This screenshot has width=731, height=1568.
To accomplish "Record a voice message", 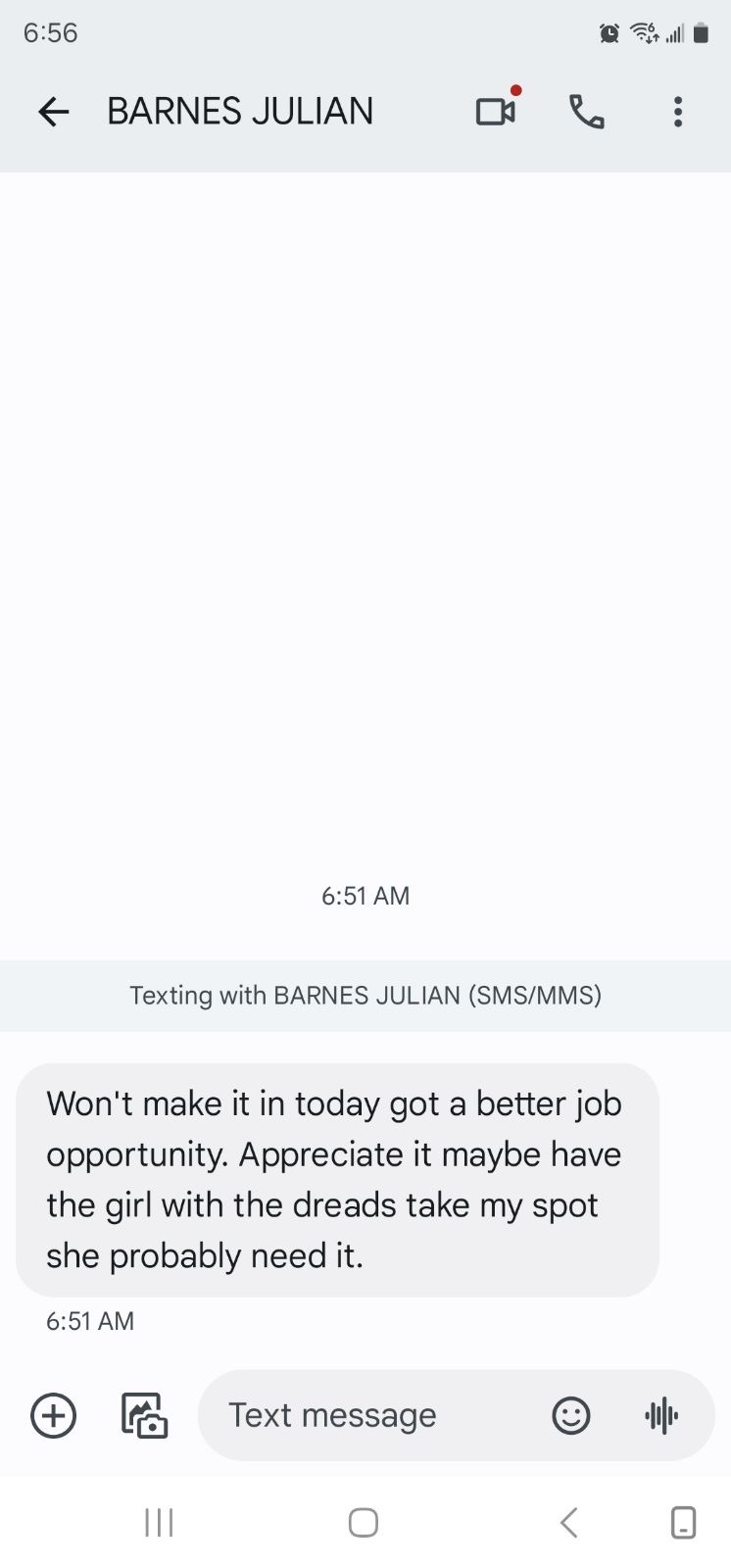I will [x=662, y=1415].
